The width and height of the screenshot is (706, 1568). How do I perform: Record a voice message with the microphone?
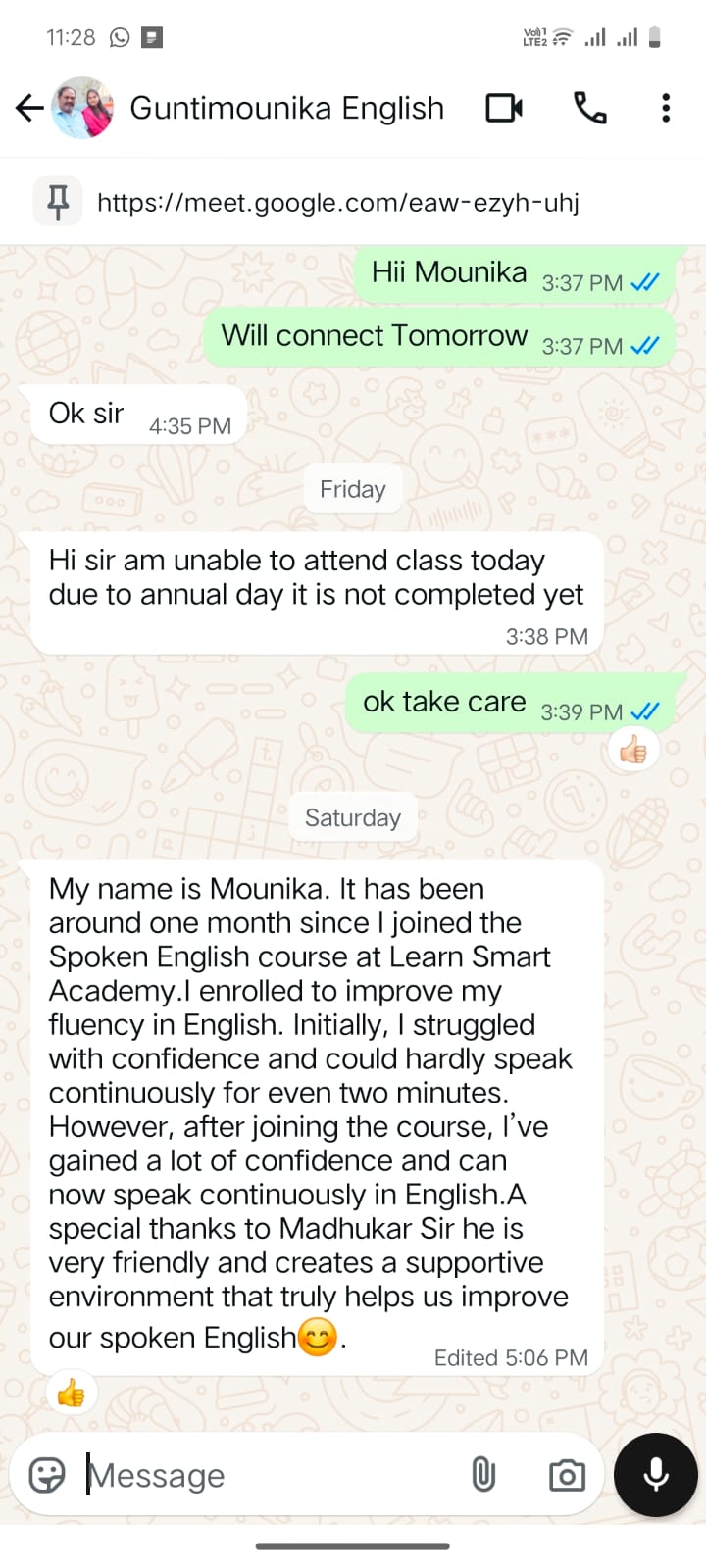point(656,1474)
